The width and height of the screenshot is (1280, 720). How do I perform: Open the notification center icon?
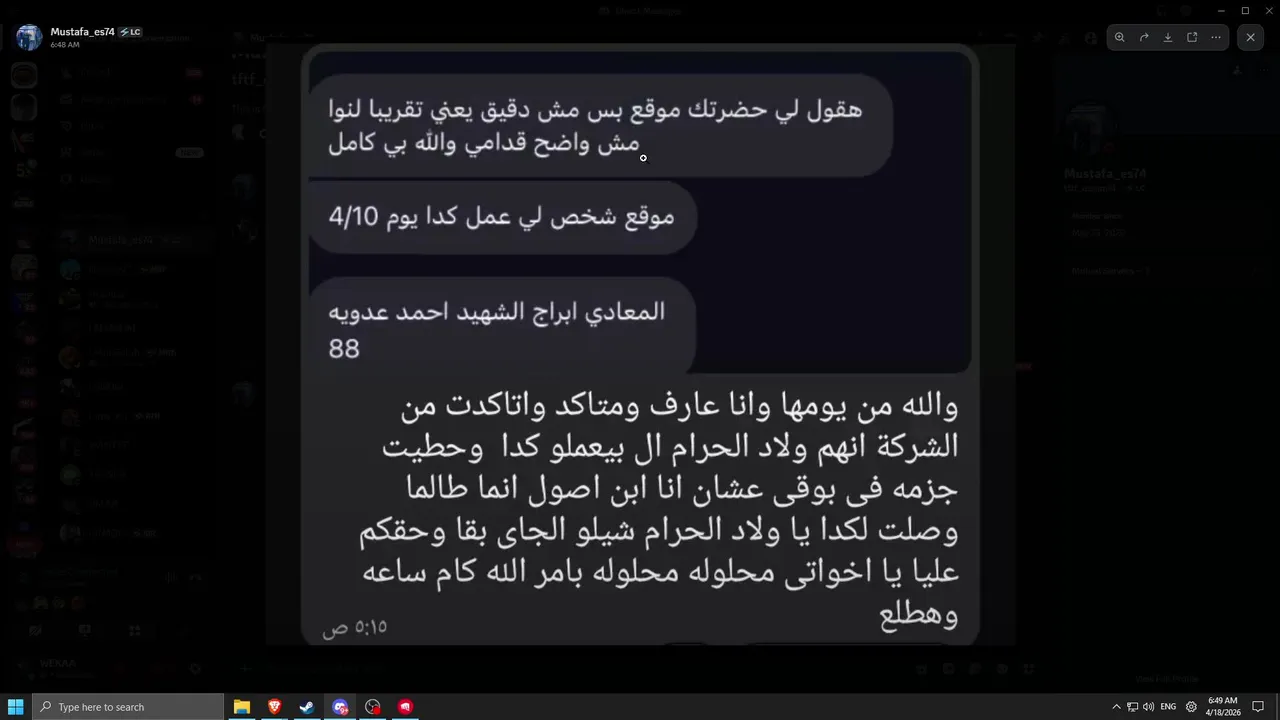1258,707
